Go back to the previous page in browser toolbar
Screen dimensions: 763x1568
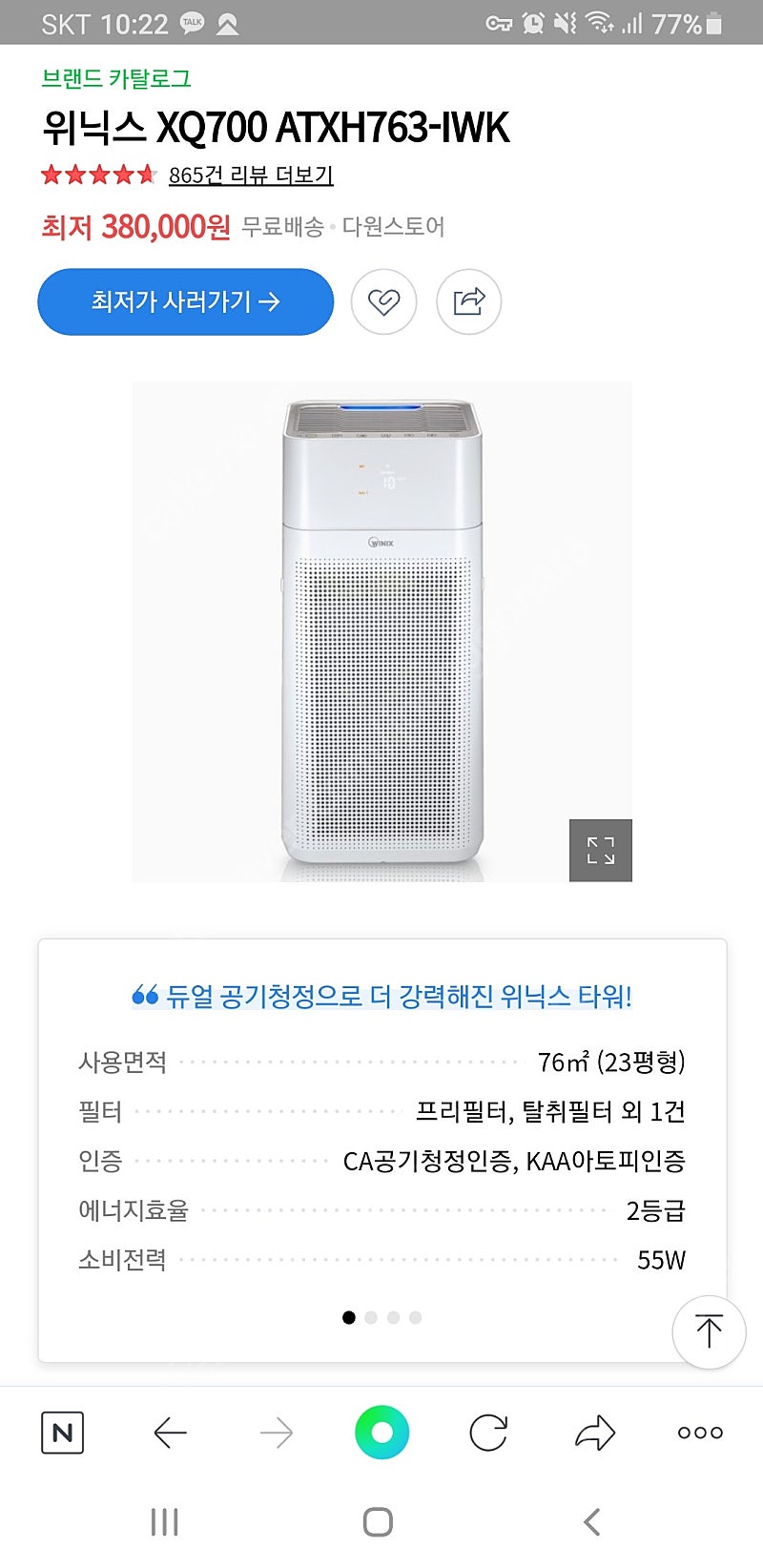tap(170, 1433)
